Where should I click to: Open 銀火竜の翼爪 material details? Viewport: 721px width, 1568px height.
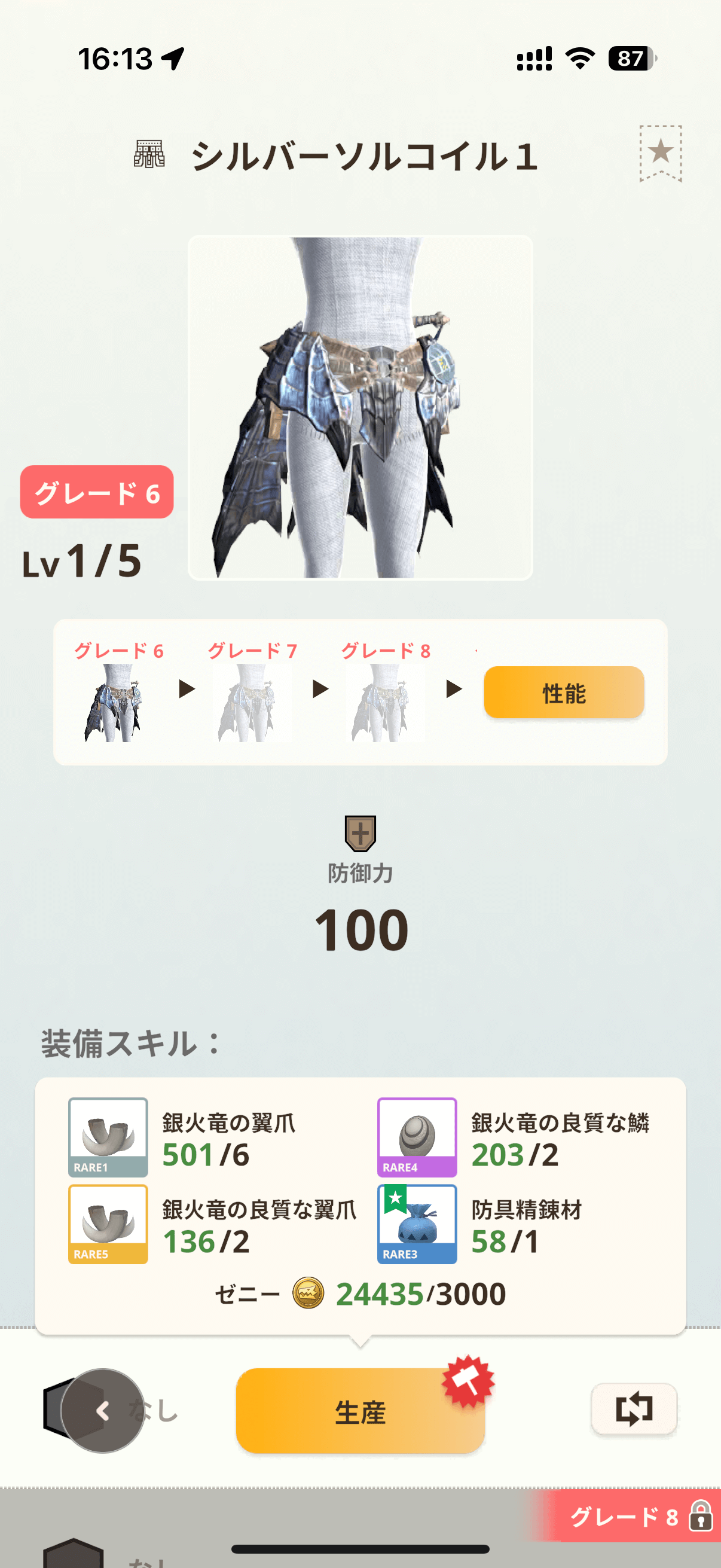[x=108, y=1137]
